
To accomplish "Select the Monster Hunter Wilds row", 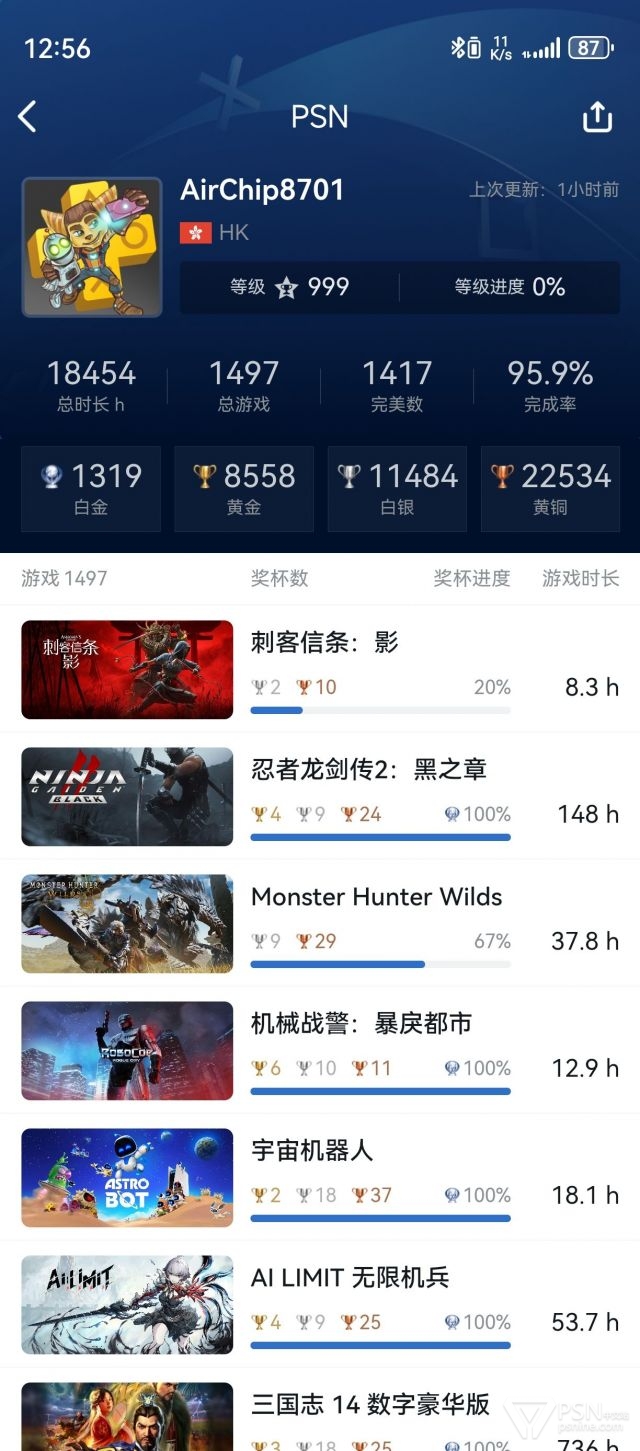I will tap(320, 923).
